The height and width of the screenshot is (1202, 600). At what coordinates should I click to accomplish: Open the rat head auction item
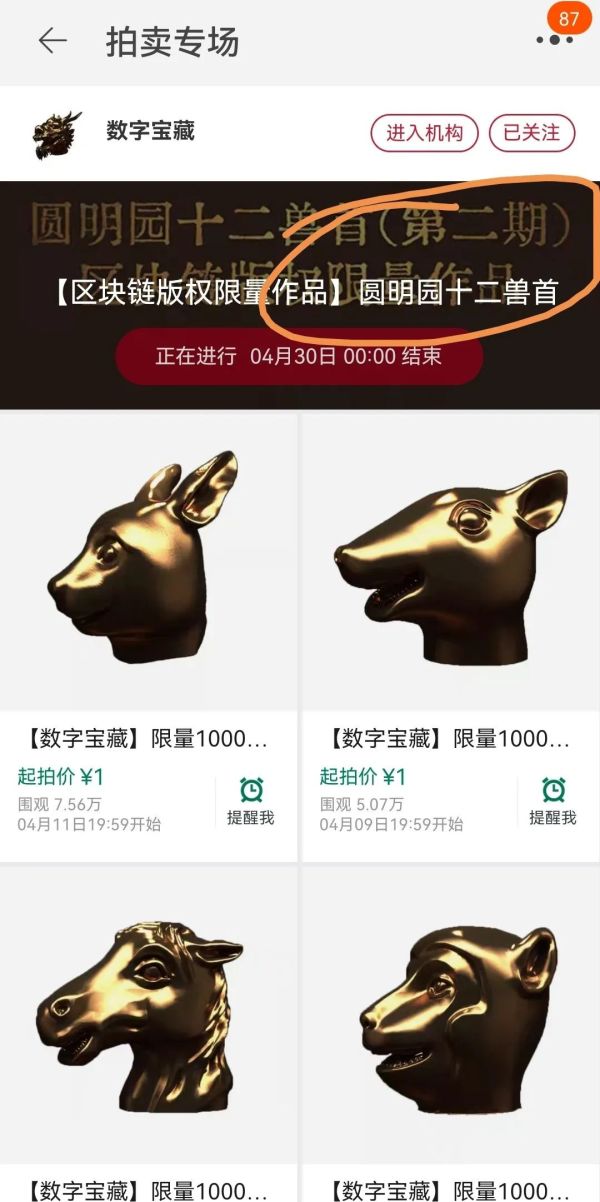point(450,565)
